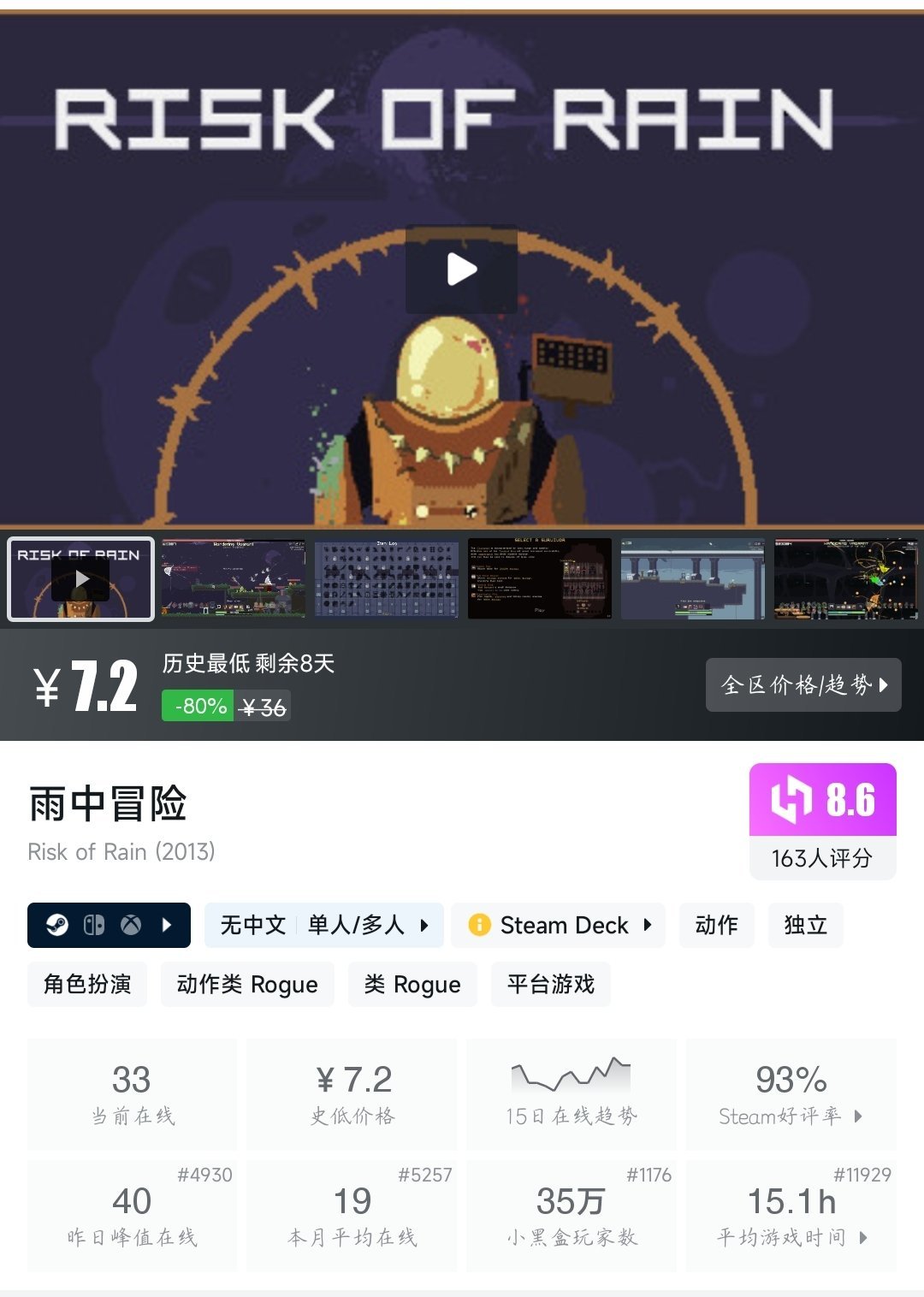Open Steam好评率 93% details
This screenshot has width=924, height=1297.
791,1094
